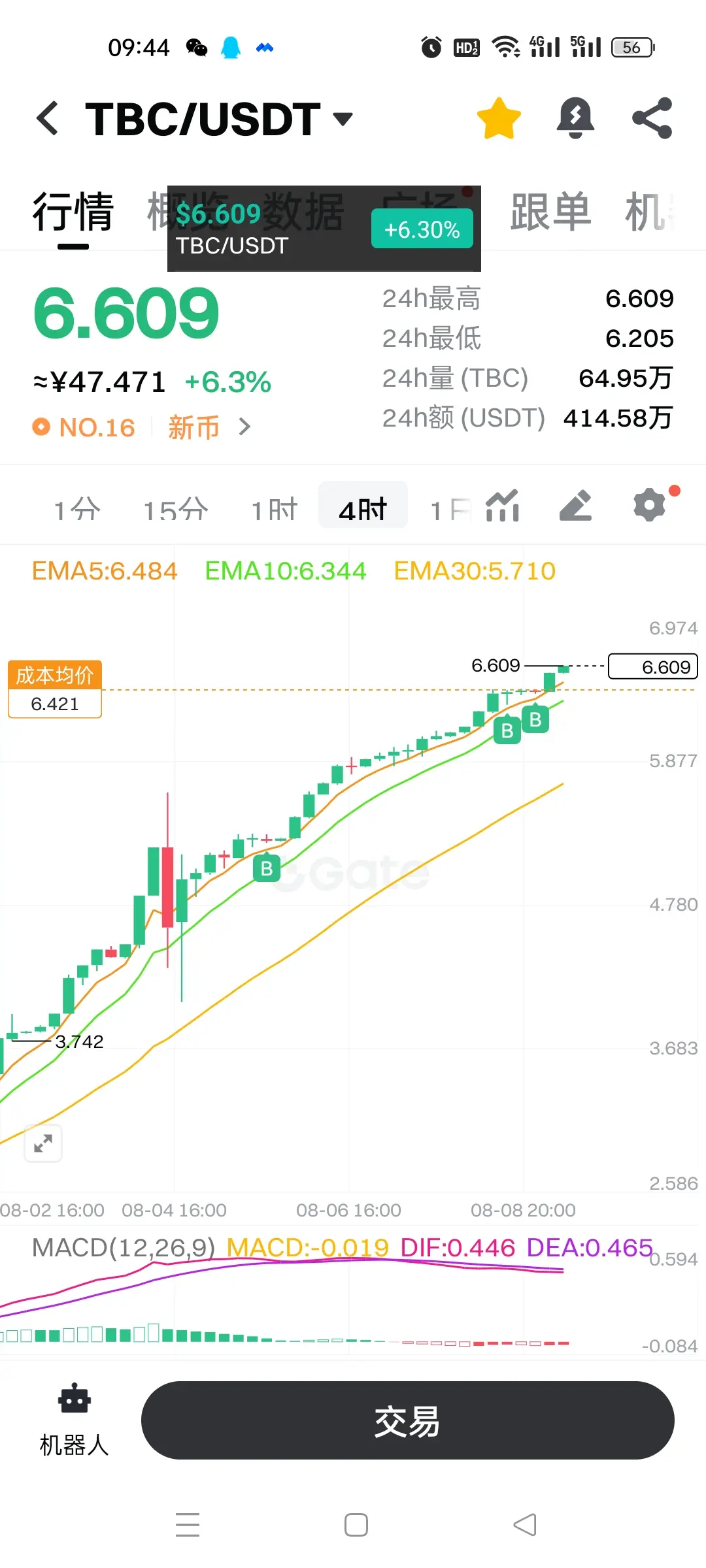Select the 1时 chart interval
The image size is (706, 1568).
275,509
